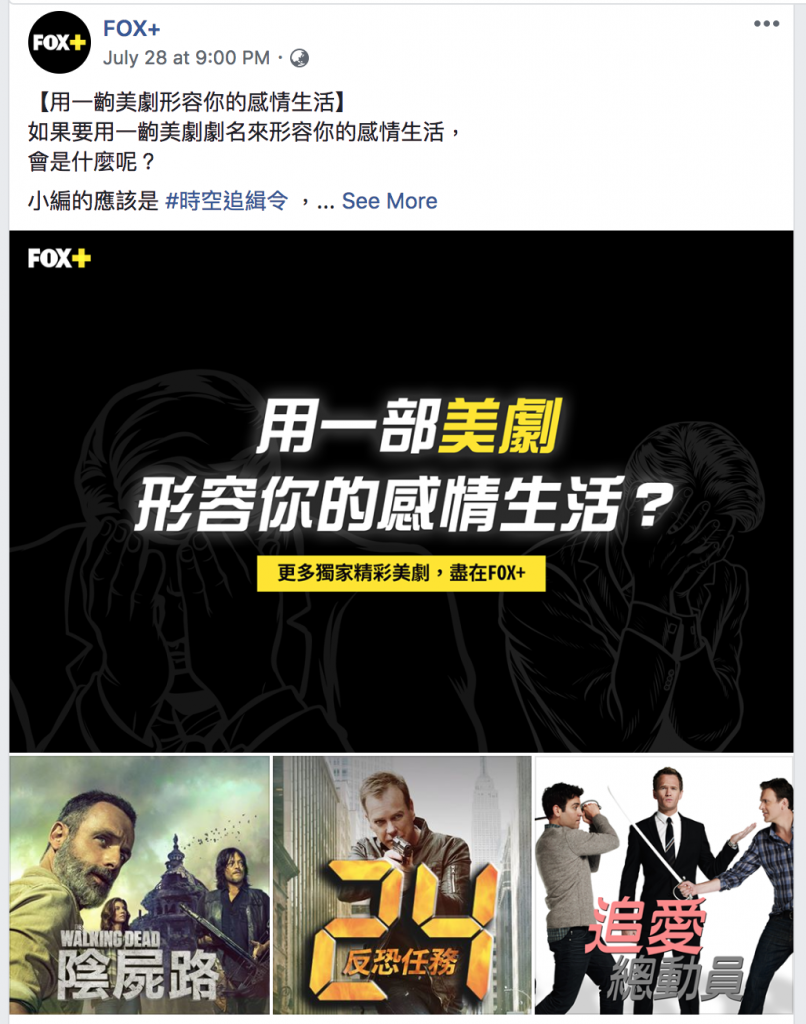The height and width of the screenshot is (1024, 806).
Task: Open the FOX+ page name link
Action: pos(131,28)
